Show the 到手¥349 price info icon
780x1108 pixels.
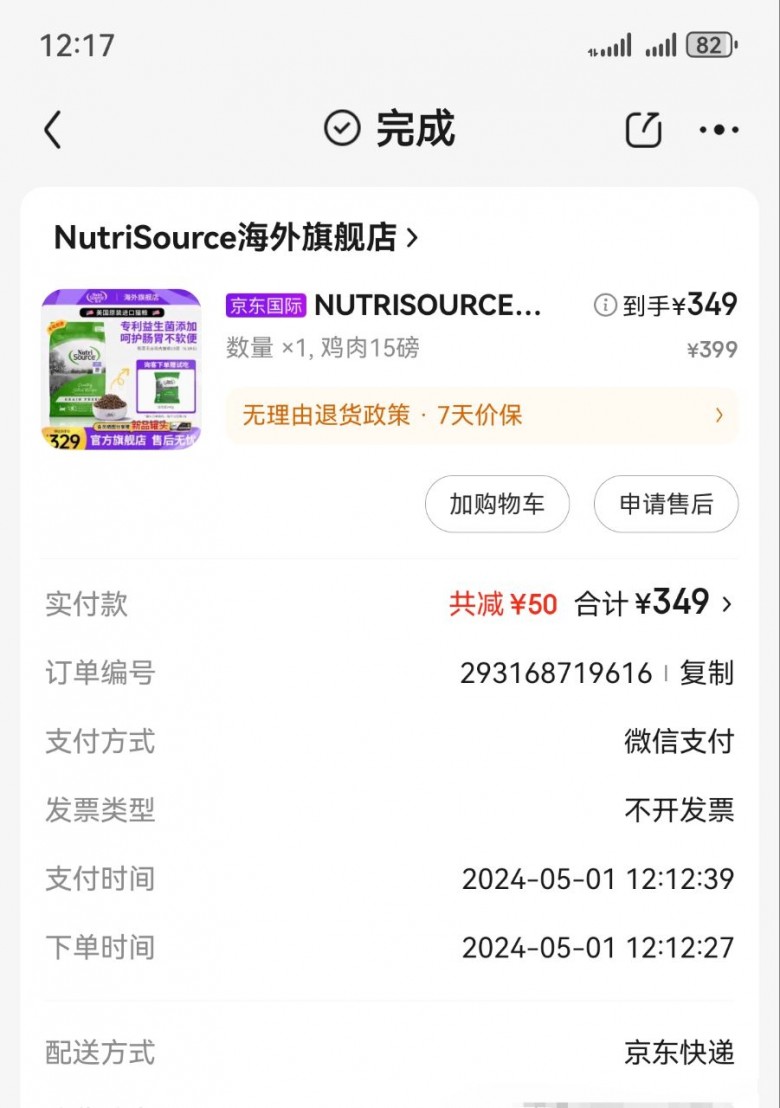click(x=605, y=305)
